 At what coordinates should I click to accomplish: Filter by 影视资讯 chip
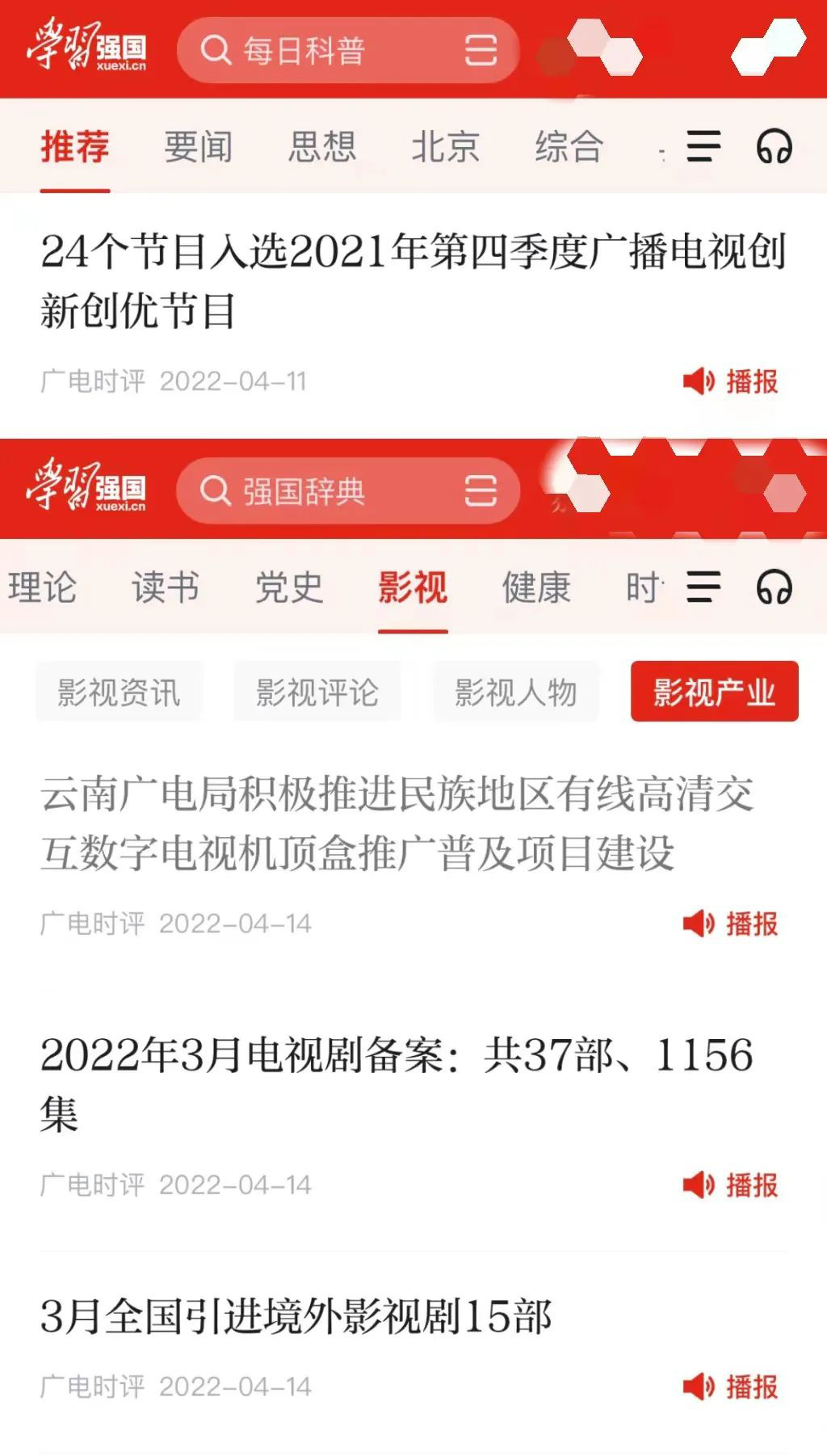pos(119,692)
